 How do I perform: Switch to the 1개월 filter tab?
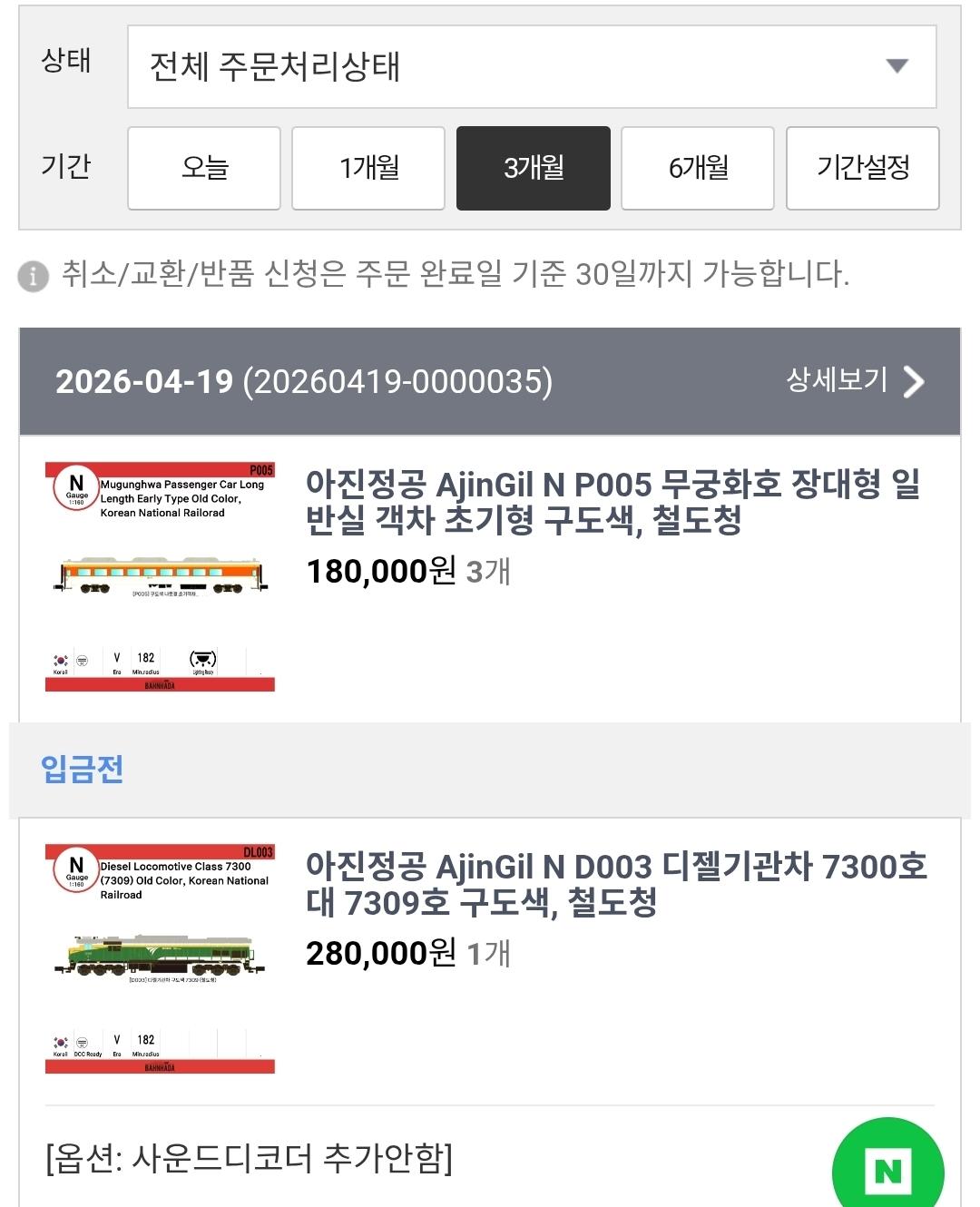(367, 168)
